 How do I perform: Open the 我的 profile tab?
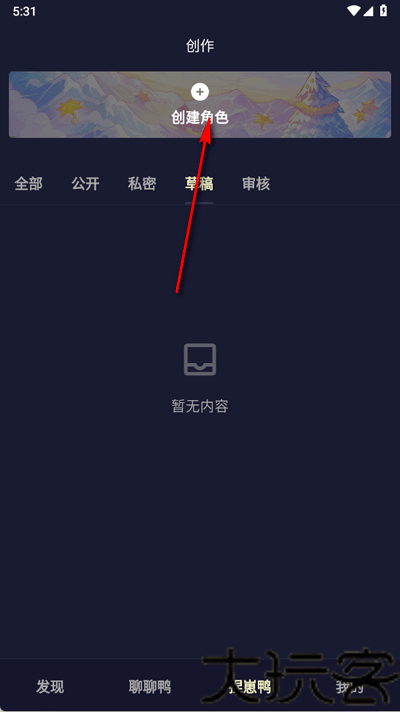click(350, 687)
